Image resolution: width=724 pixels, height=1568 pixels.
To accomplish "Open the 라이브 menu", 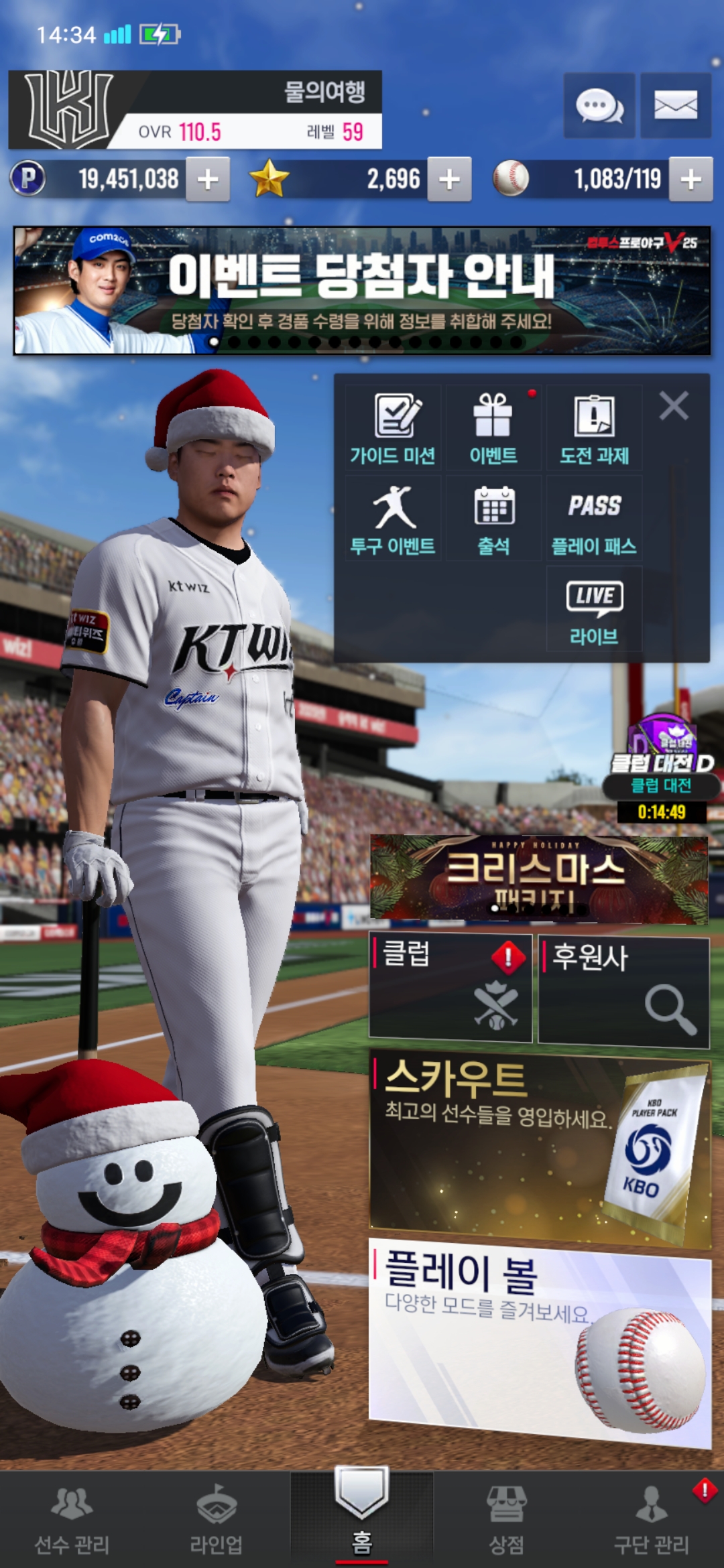I will 594,610.
